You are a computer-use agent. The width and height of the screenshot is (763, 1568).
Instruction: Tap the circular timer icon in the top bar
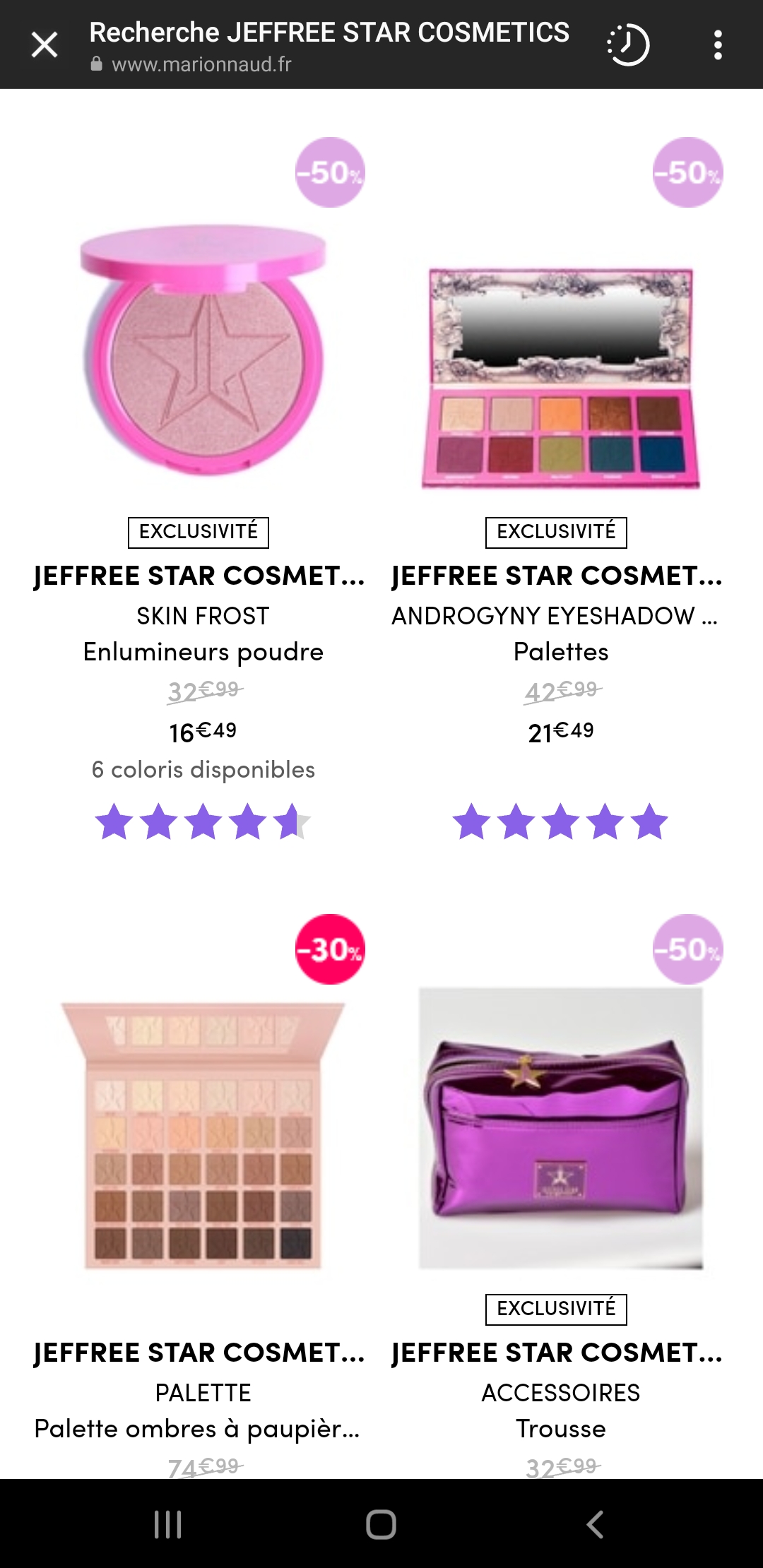tap(628, 45)
